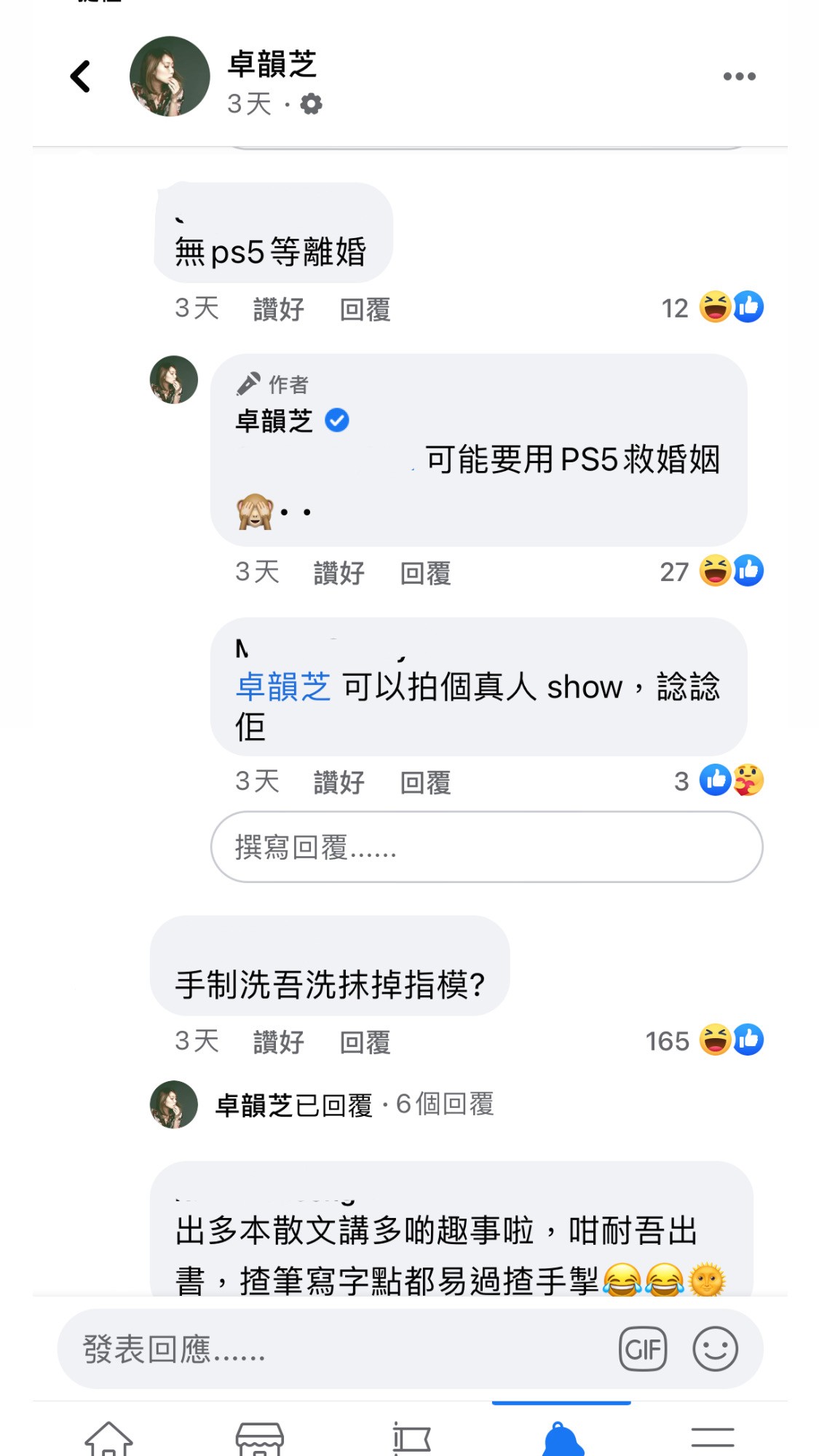This screenshot has width=819, height=1456.
Task: Go back using the top arrow
Action: pyautogui.click(x=80, y=76)
